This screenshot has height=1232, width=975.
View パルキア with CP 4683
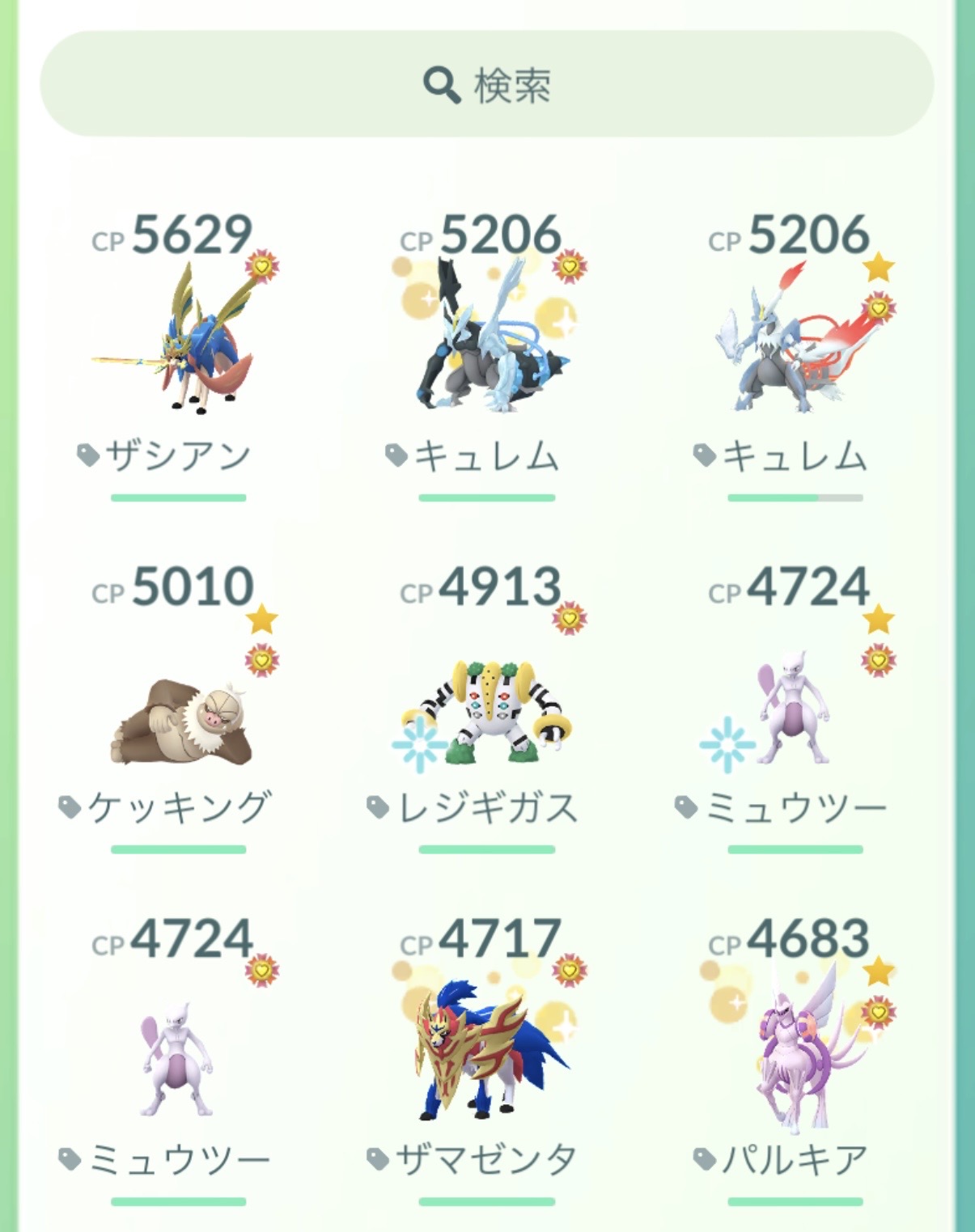click(x=795, y=1052)
